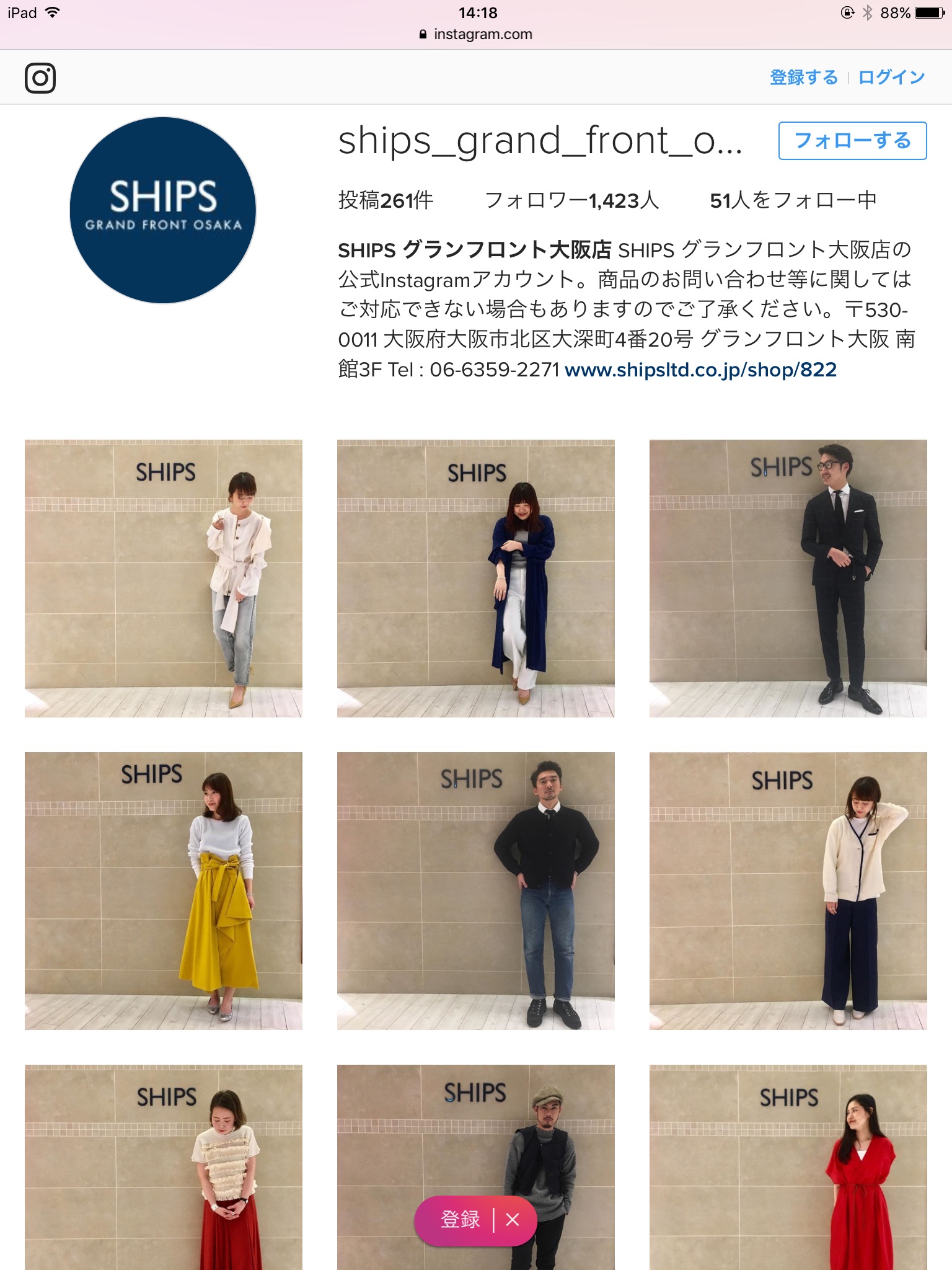
Task: View the 51人をフォロー中 following list
Action: tap(793, 200)
